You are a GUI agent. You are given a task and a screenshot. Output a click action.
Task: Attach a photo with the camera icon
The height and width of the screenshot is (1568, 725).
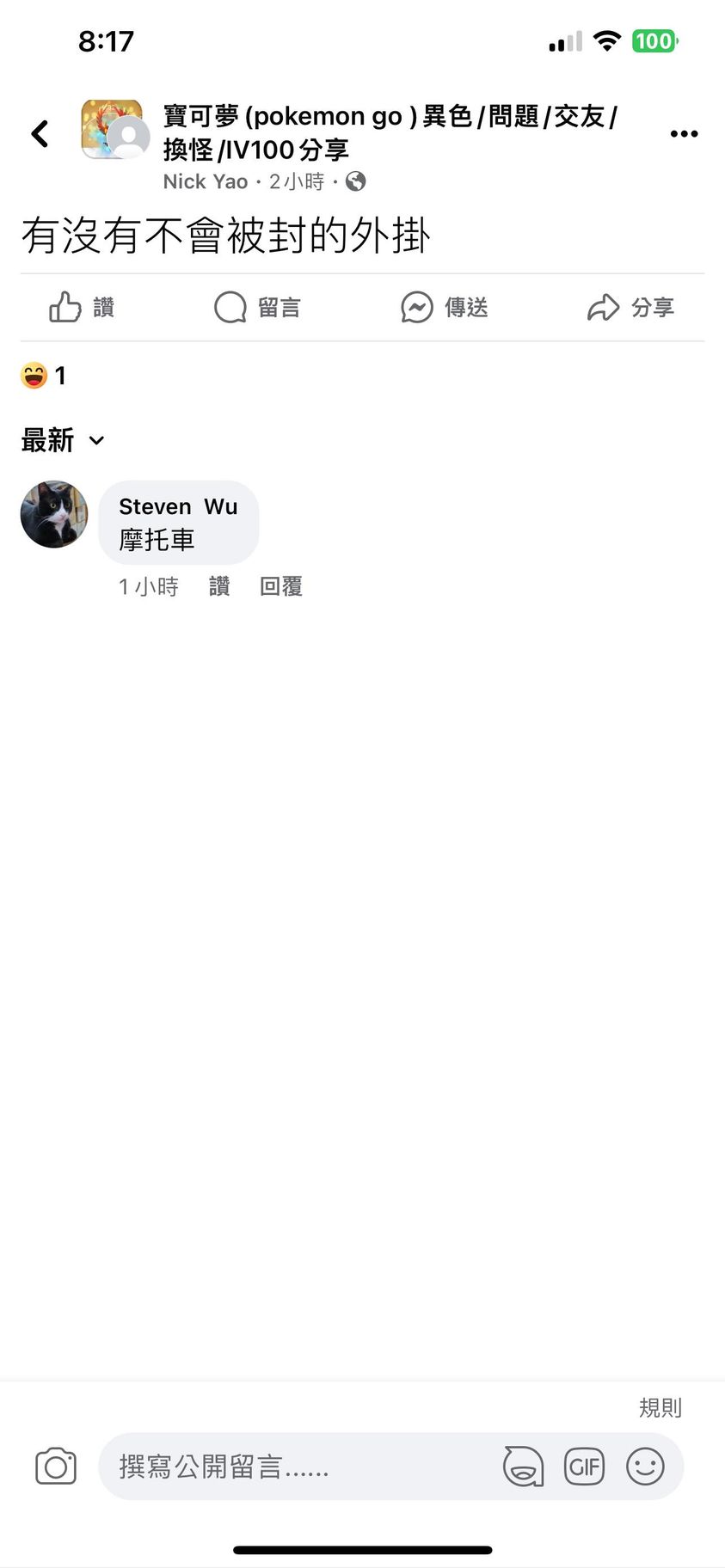[56, 1467]
